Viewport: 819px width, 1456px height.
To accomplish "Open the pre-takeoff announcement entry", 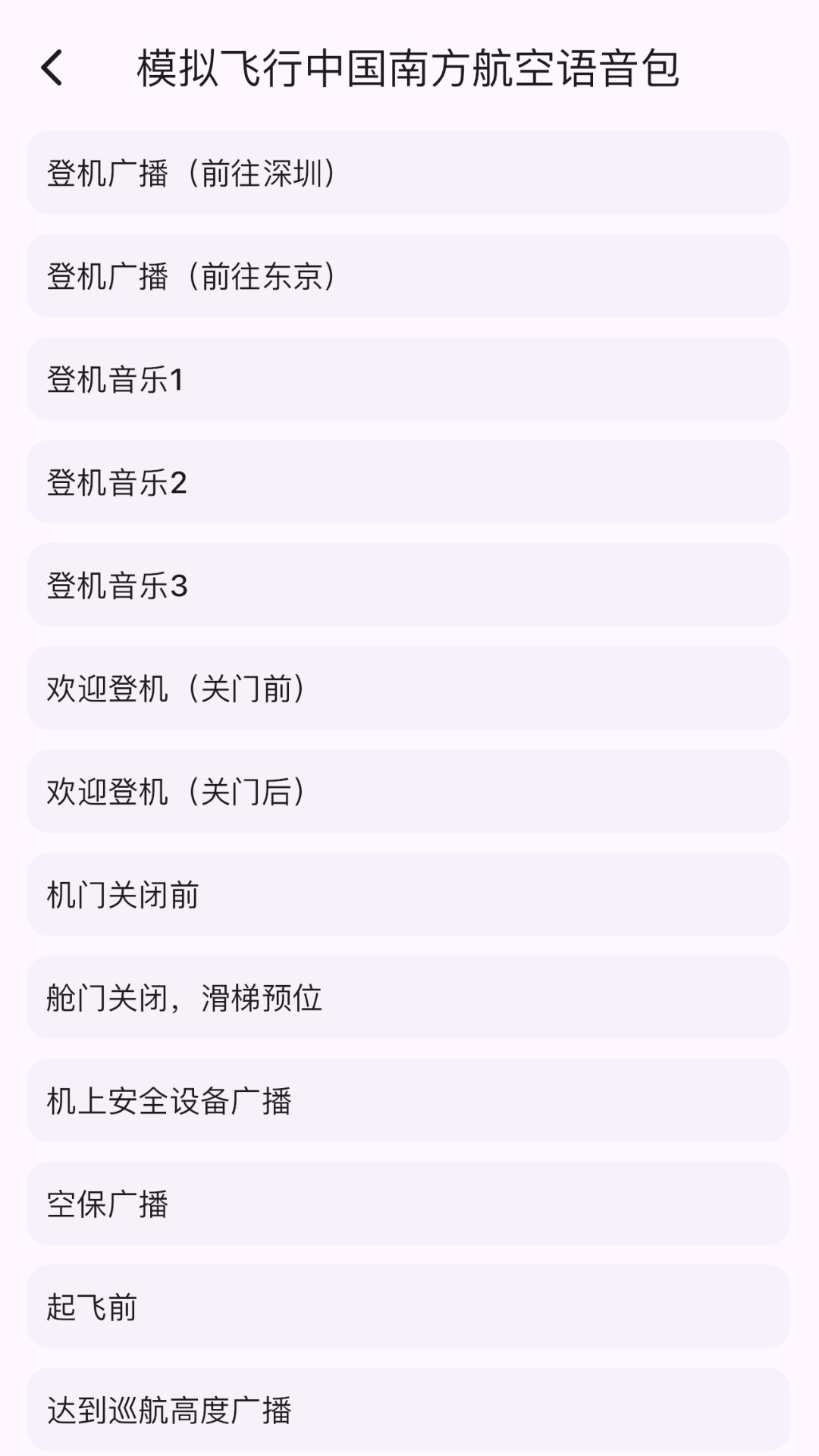I will pyautogui.click(x=409, y=1308).
